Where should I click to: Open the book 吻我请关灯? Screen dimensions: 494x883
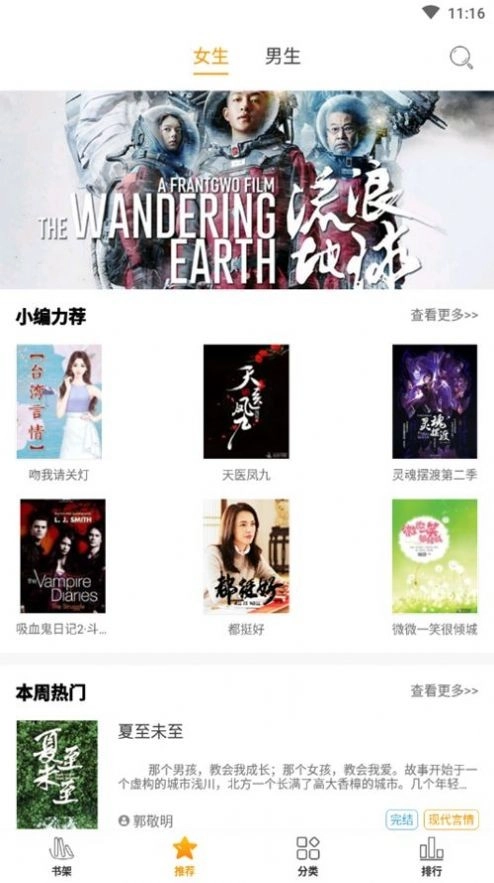[x=59, y=413]
